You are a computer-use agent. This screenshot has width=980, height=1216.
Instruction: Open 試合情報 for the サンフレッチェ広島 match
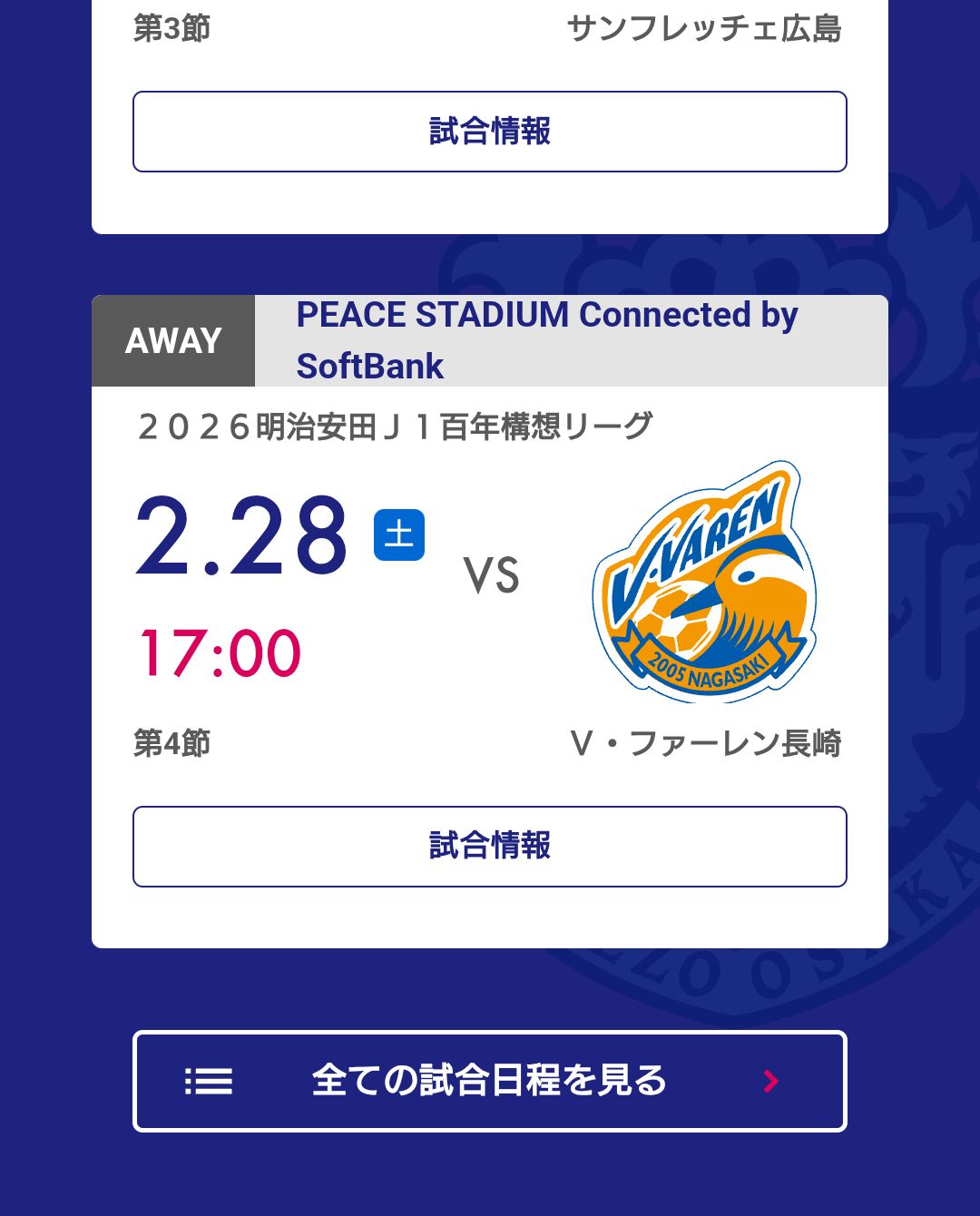tap(490, 132)
